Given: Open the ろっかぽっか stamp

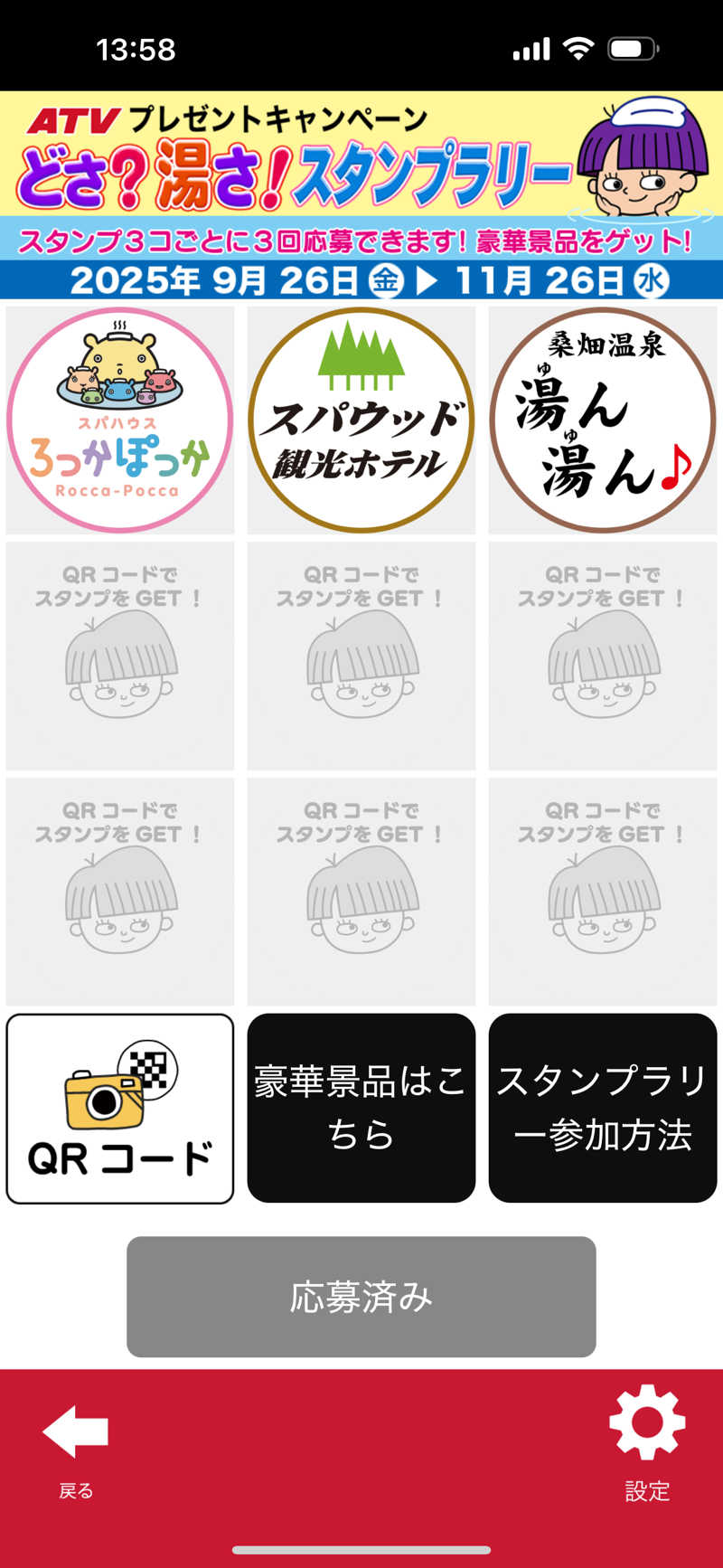Looking at the screenshot, I should tap(120, 420).
